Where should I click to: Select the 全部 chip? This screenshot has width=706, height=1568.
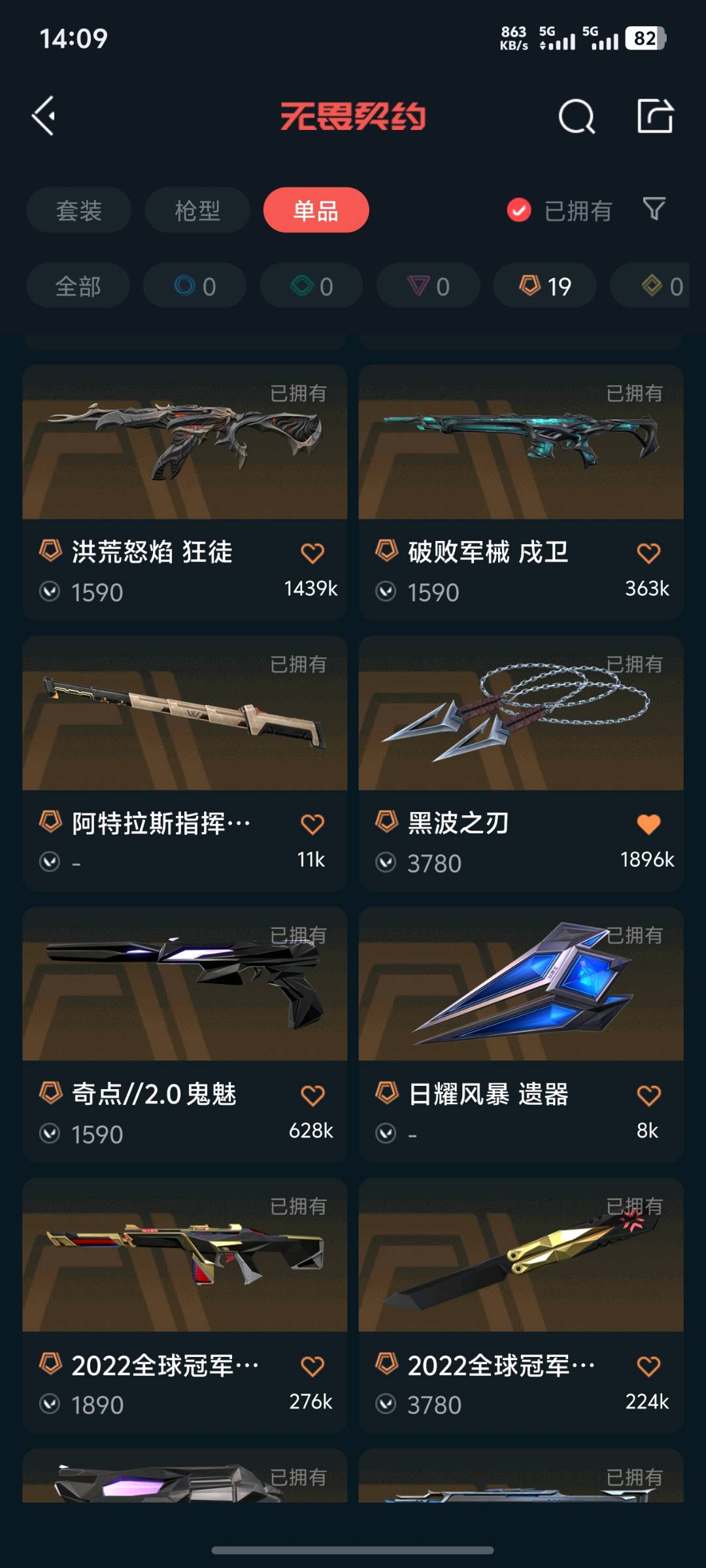tap(78, 286)
